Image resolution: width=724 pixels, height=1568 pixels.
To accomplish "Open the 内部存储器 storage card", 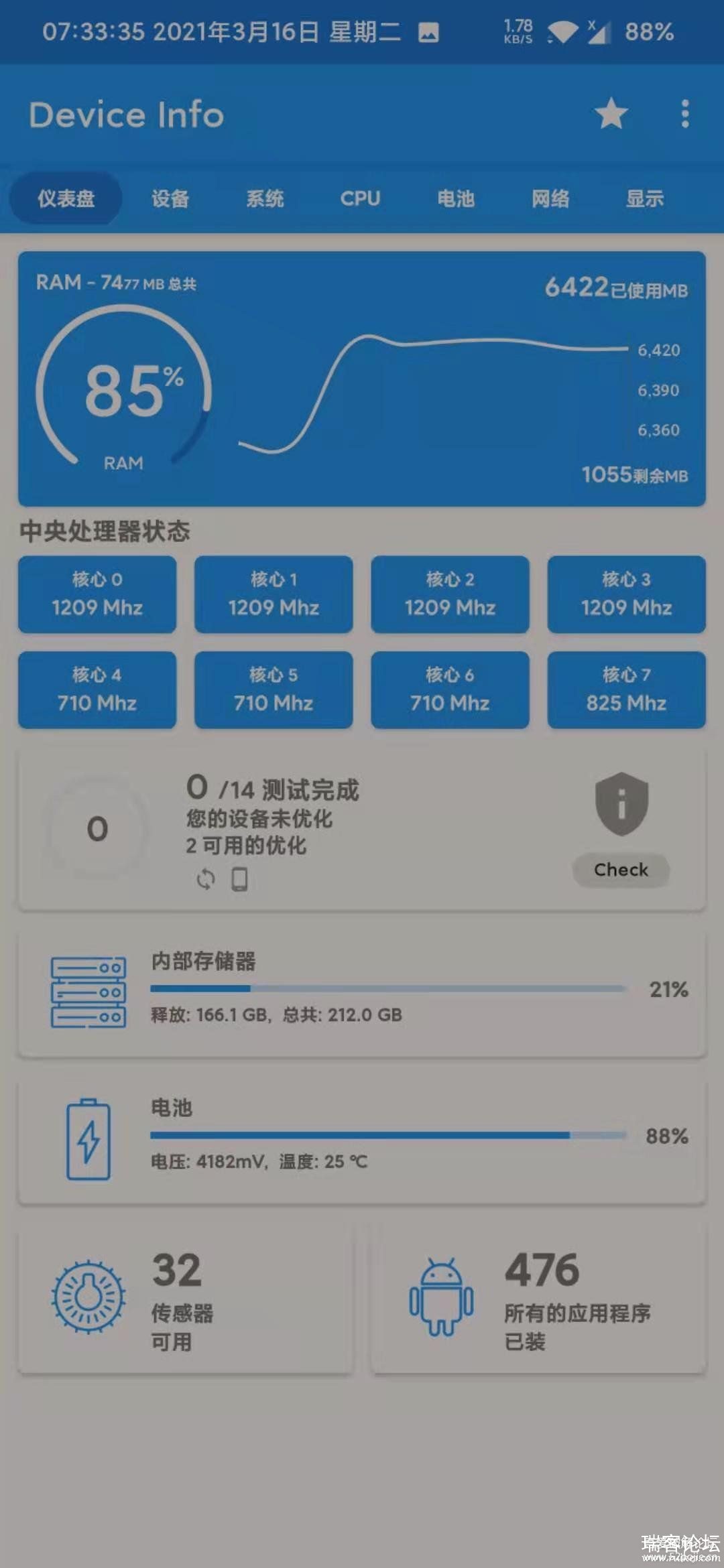I will click(x=362, y=990).
